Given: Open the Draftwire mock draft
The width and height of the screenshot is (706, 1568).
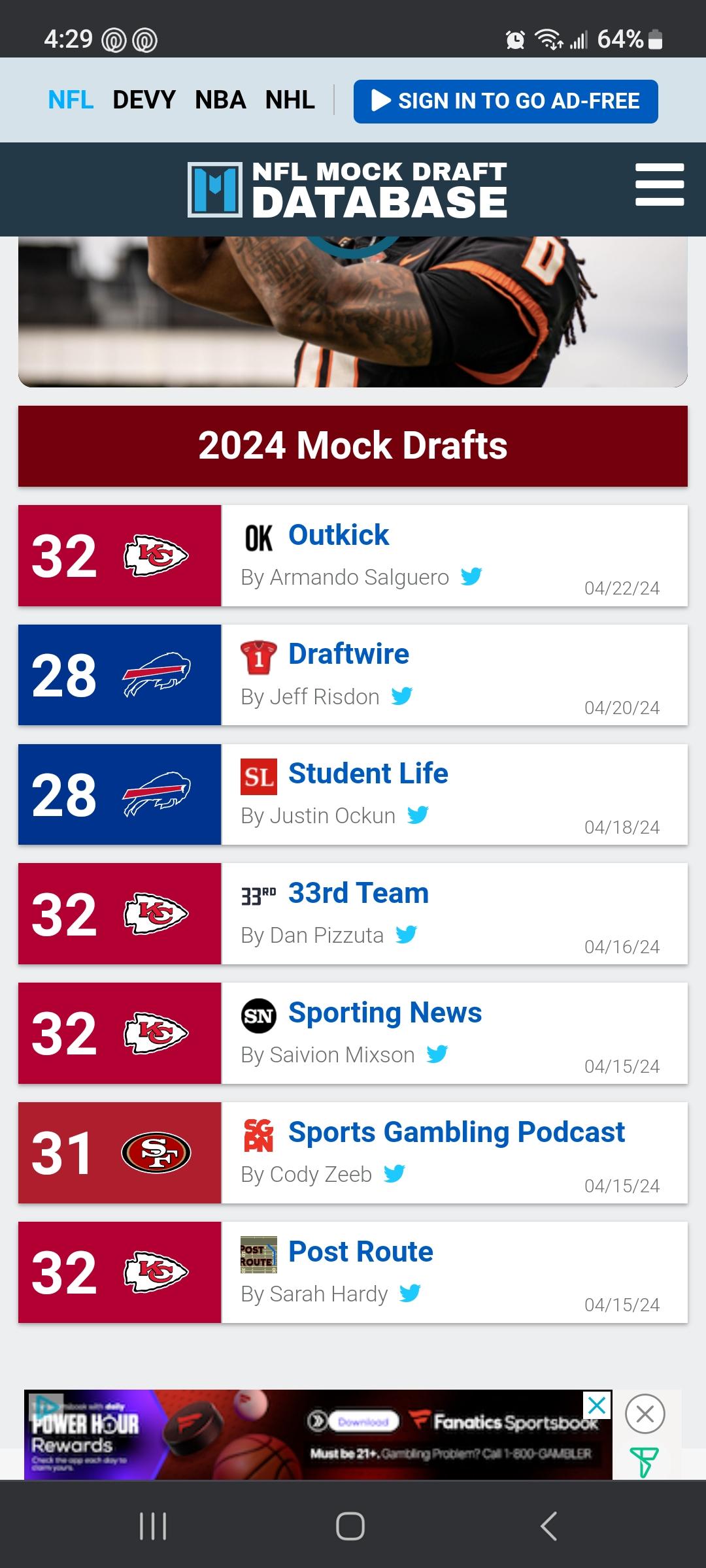Looking at the screenshot, I should click(353, 675).
